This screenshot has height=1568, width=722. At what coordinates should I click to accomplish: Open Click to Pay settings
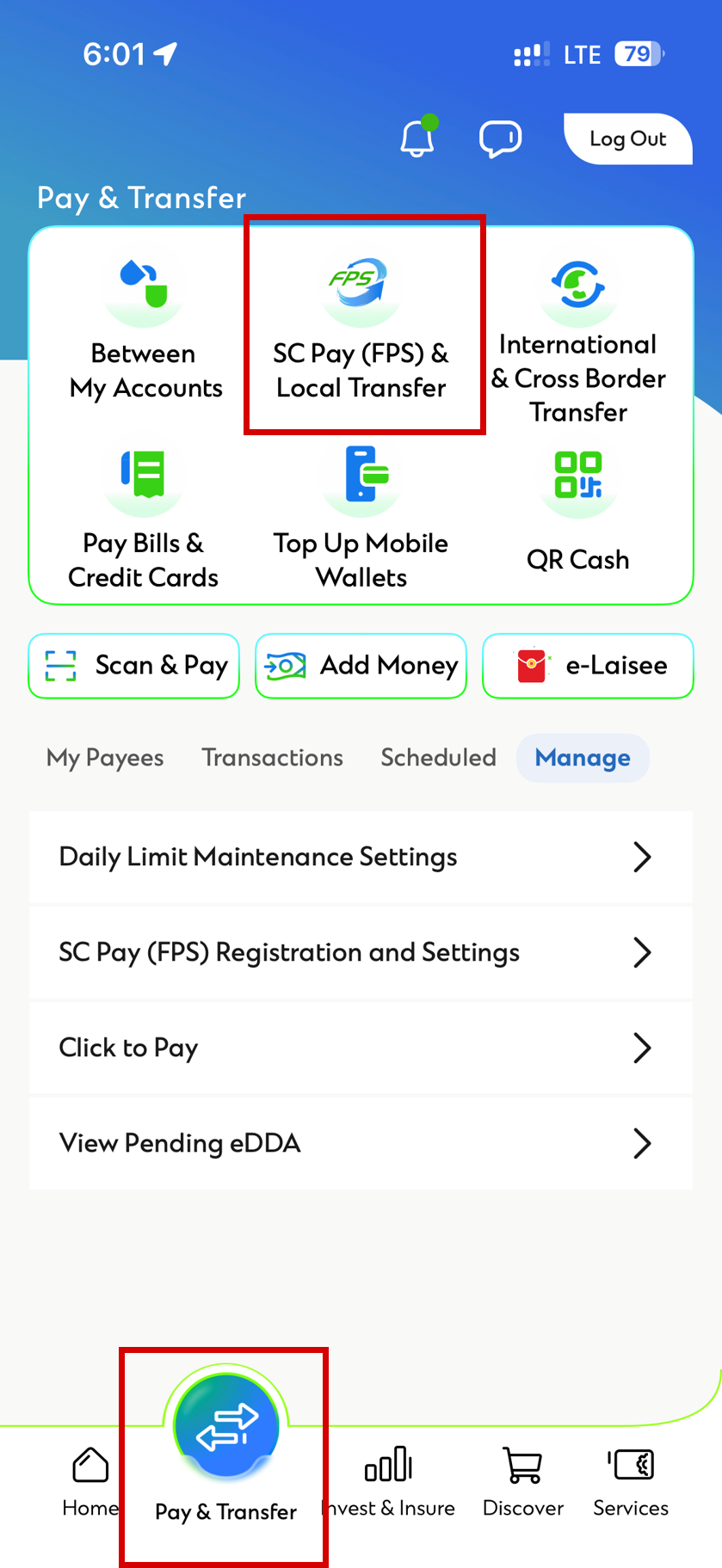(361, 1048)
